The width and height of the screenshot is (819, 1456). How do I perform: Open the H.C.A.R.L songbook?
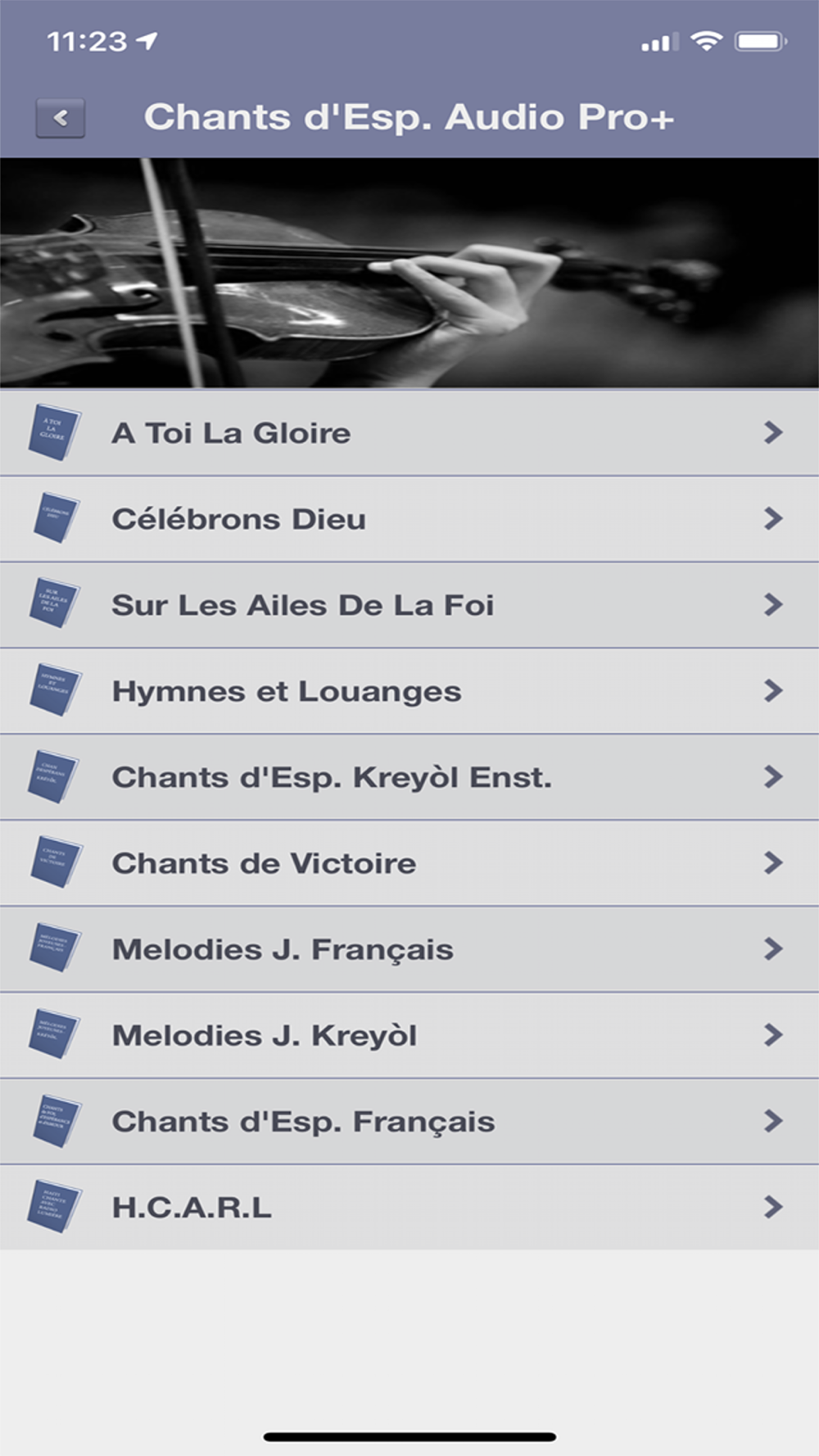[409, 1207]
